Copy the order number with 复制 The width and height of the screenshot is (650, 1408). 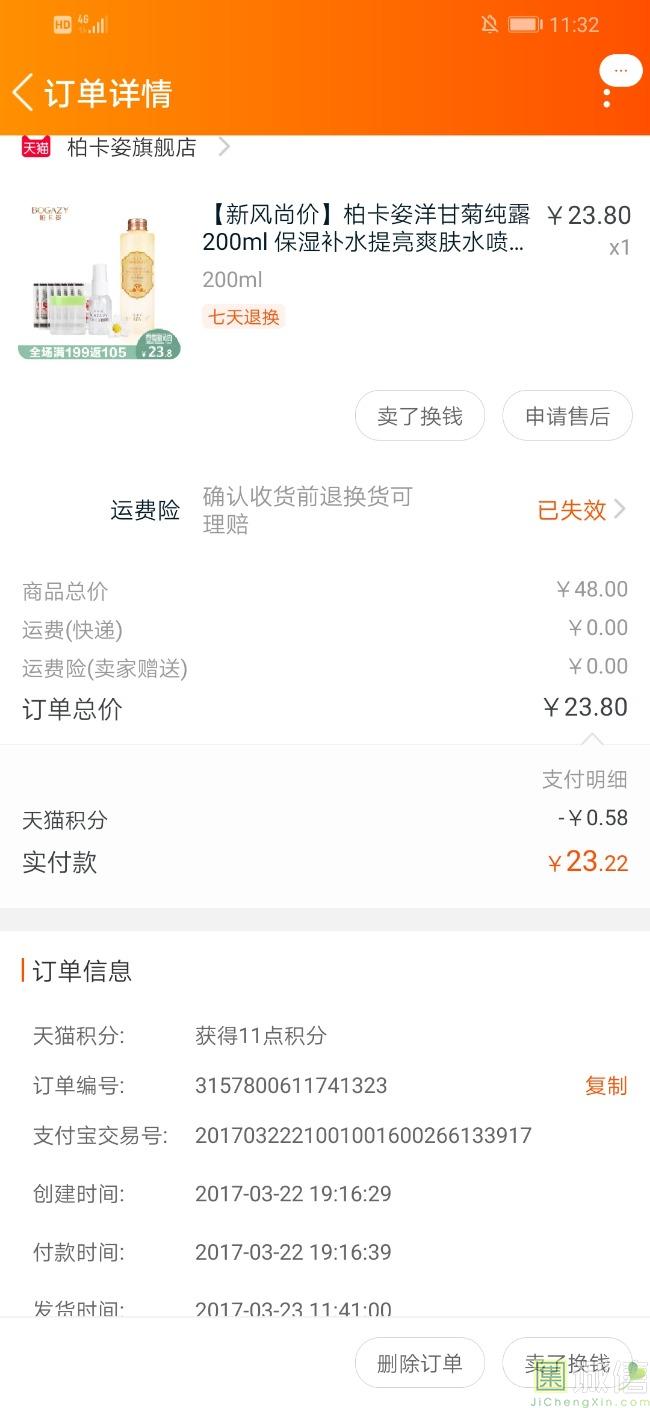click(606, 1086)
